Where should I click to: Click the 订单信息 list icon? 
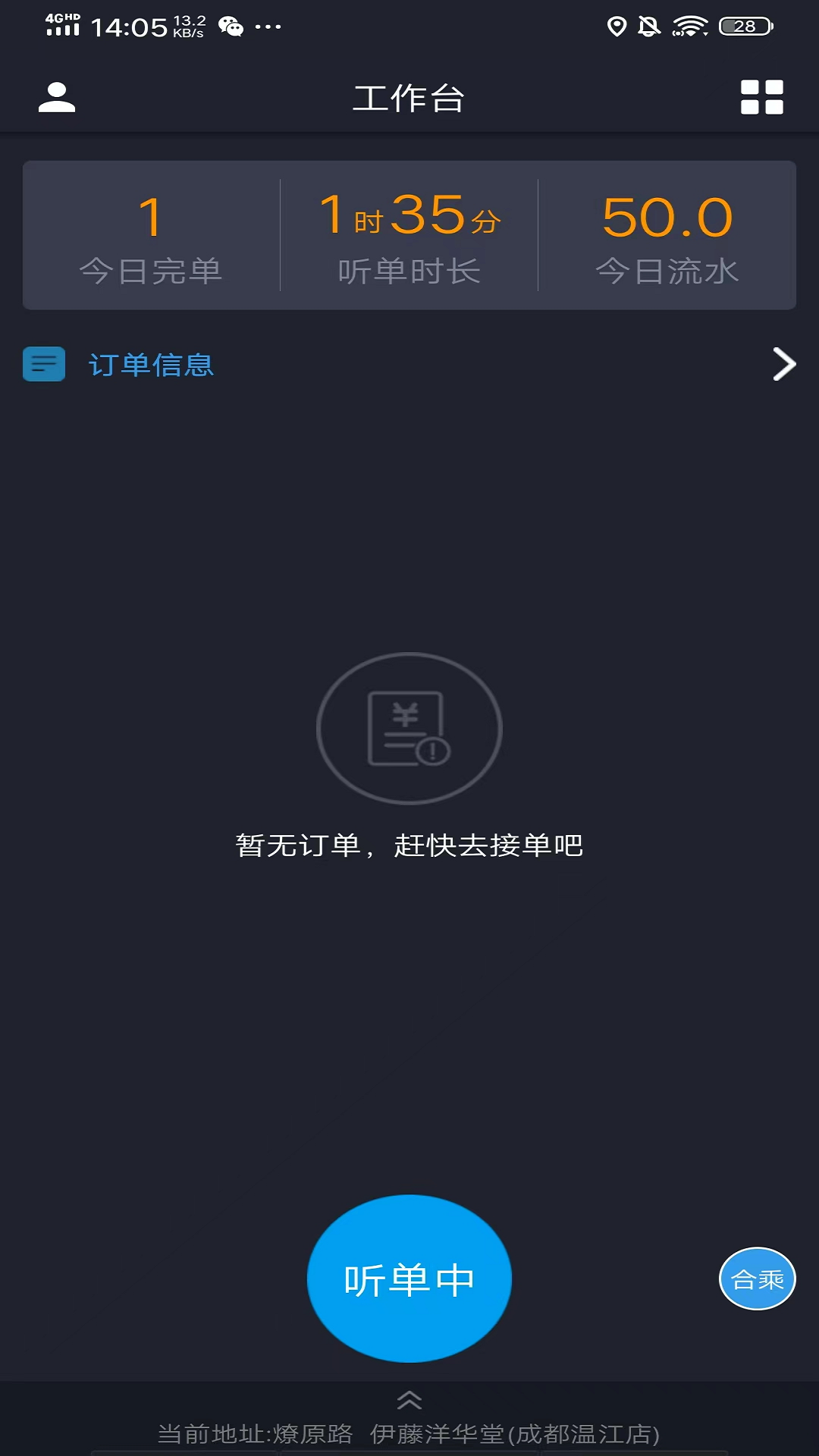coord(43,364)
